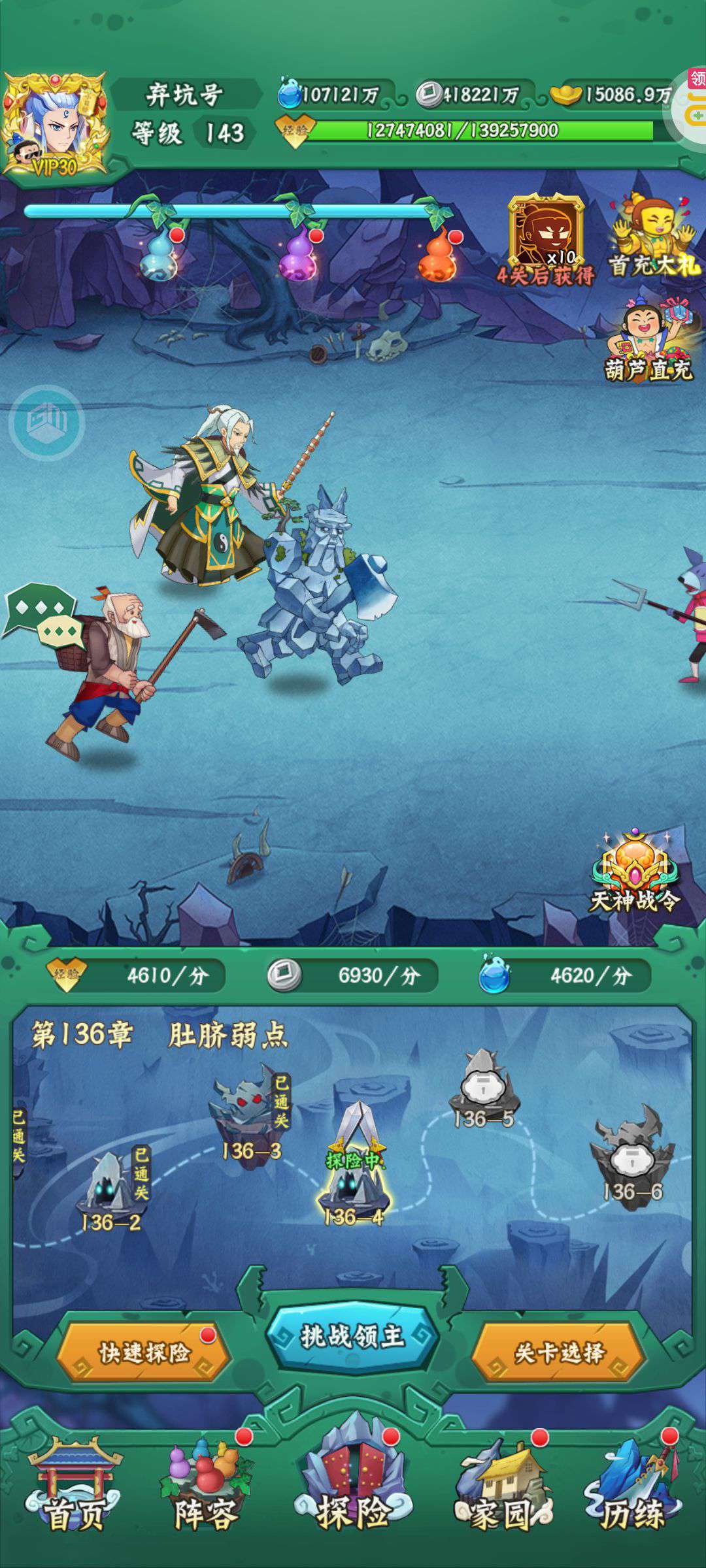Screen dimensions: 706x1568
Task: Challenge the boss with 挑战领主
Action: coord(352,1336)
